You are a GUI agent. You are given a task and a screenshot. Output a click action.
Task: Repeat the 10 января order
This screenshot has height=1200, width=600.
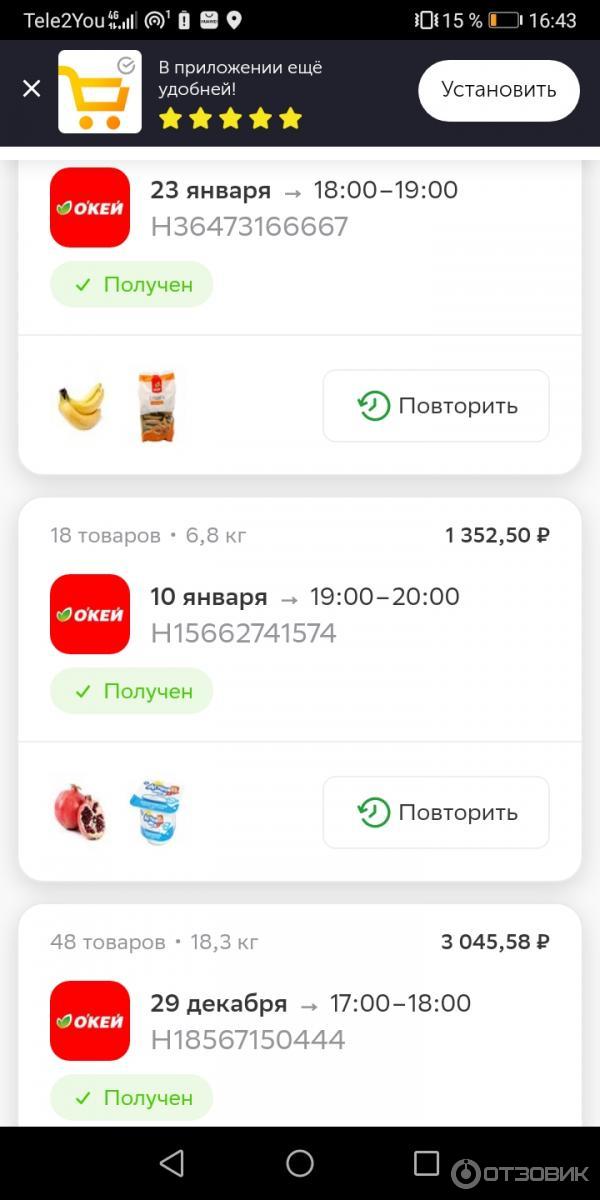[436, 812]
